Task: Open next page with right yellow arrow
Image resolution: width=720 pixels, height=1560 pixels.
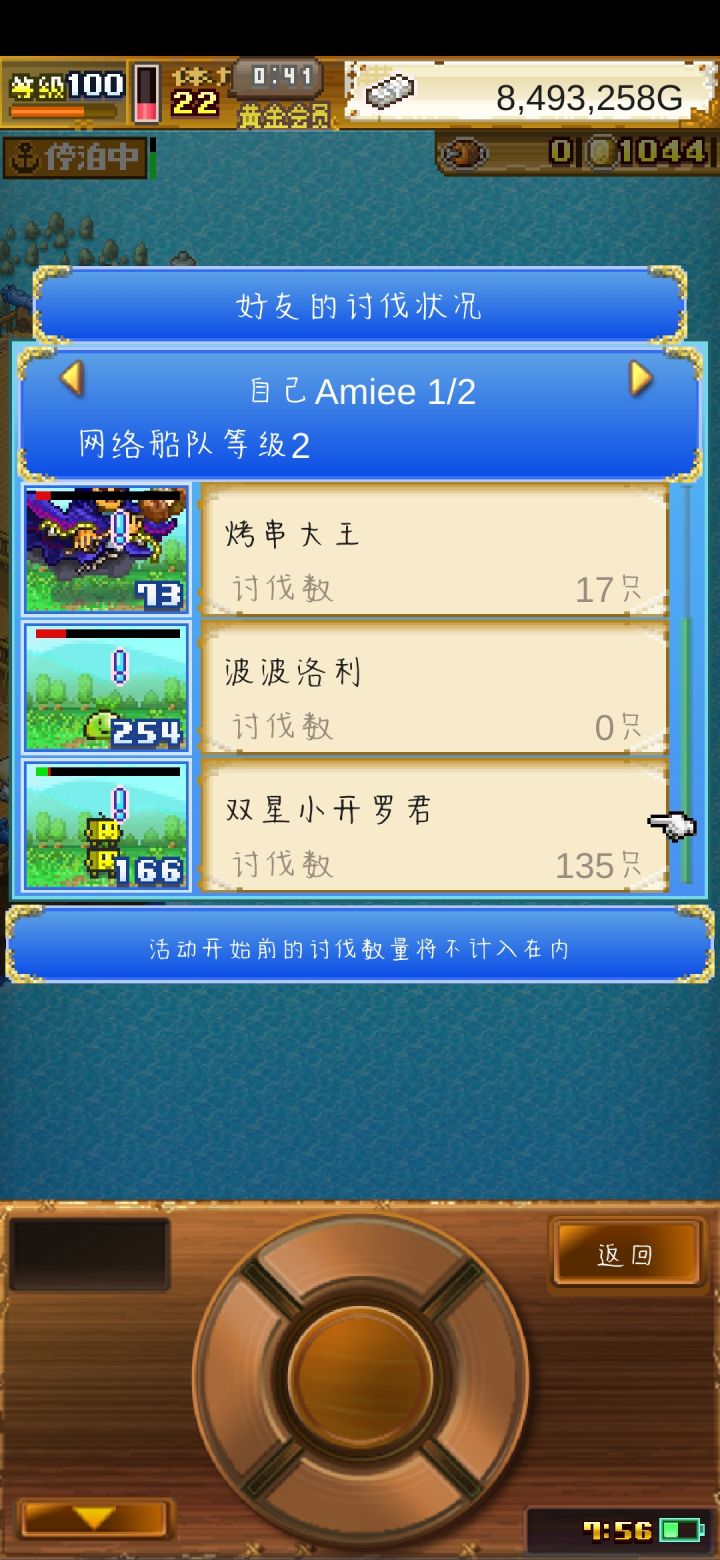Action: 643,377
